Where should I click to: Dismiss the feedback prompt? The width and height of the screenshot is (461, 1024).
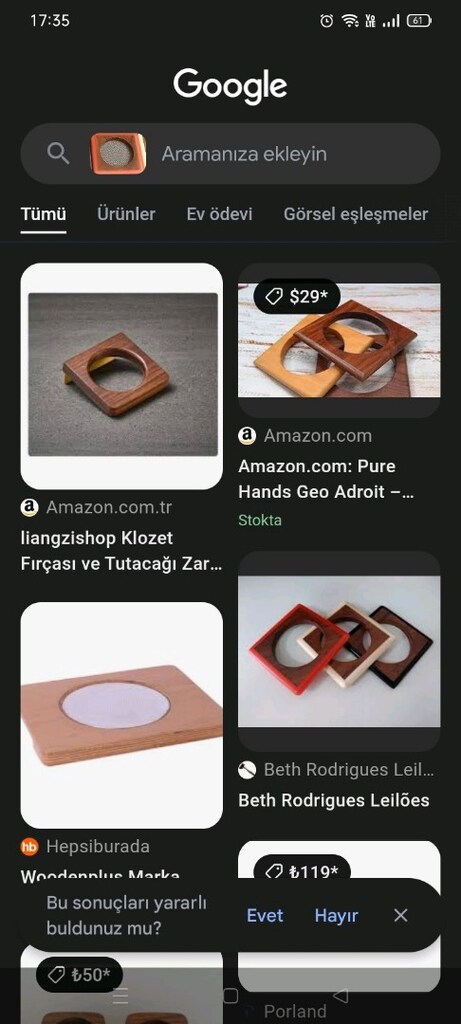pyautogui.click(x=401, y=916)
